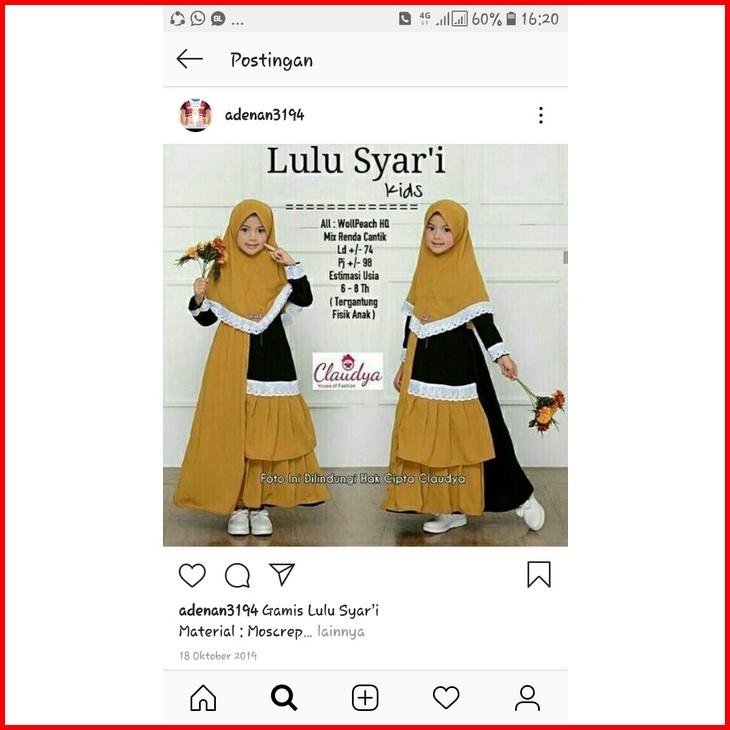Screen dimensions: 730x730
Task: Go back from the Postingan screen
Action: 189,60
